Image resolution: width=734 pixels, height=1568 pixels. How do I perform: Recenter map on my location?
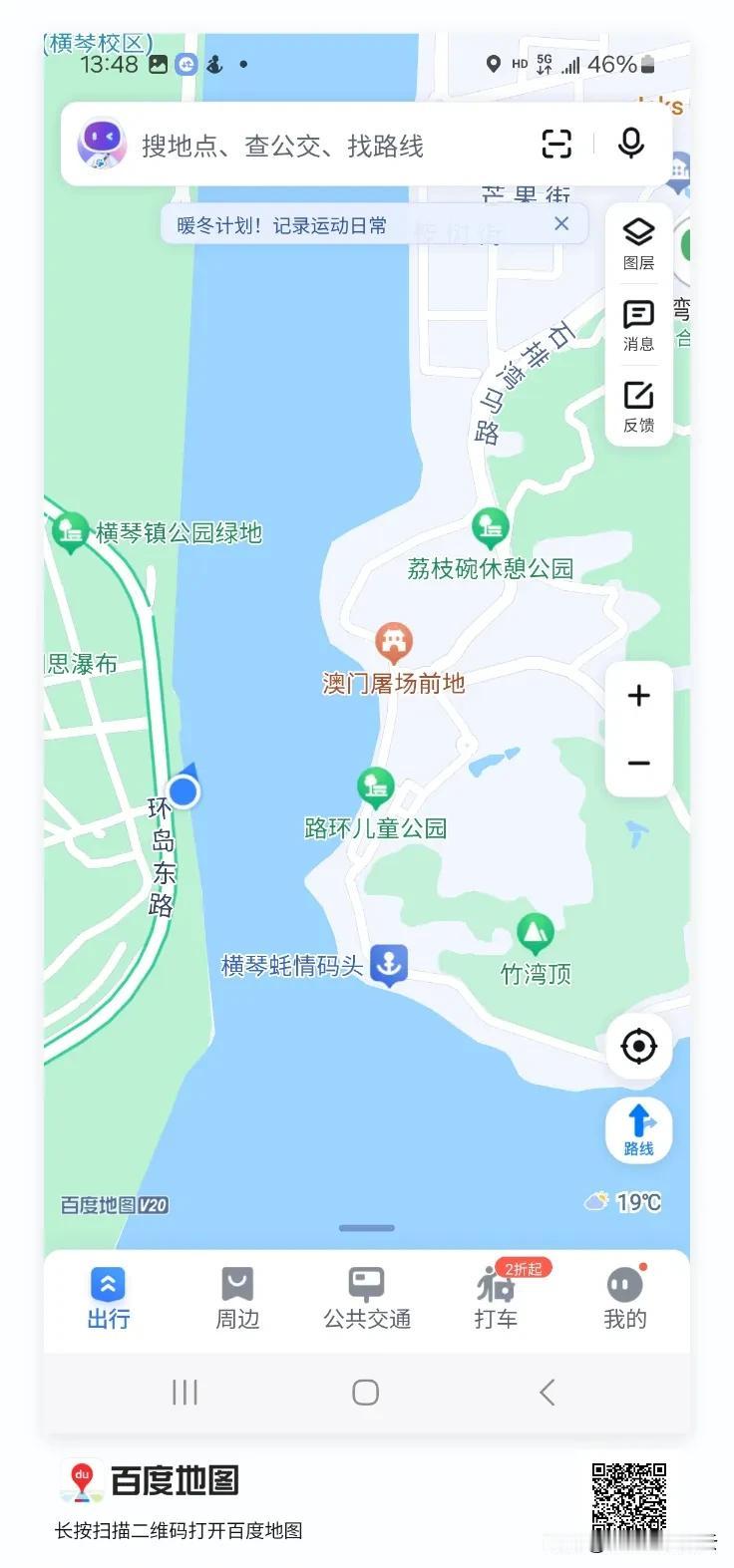click(x=638, y=1047)
